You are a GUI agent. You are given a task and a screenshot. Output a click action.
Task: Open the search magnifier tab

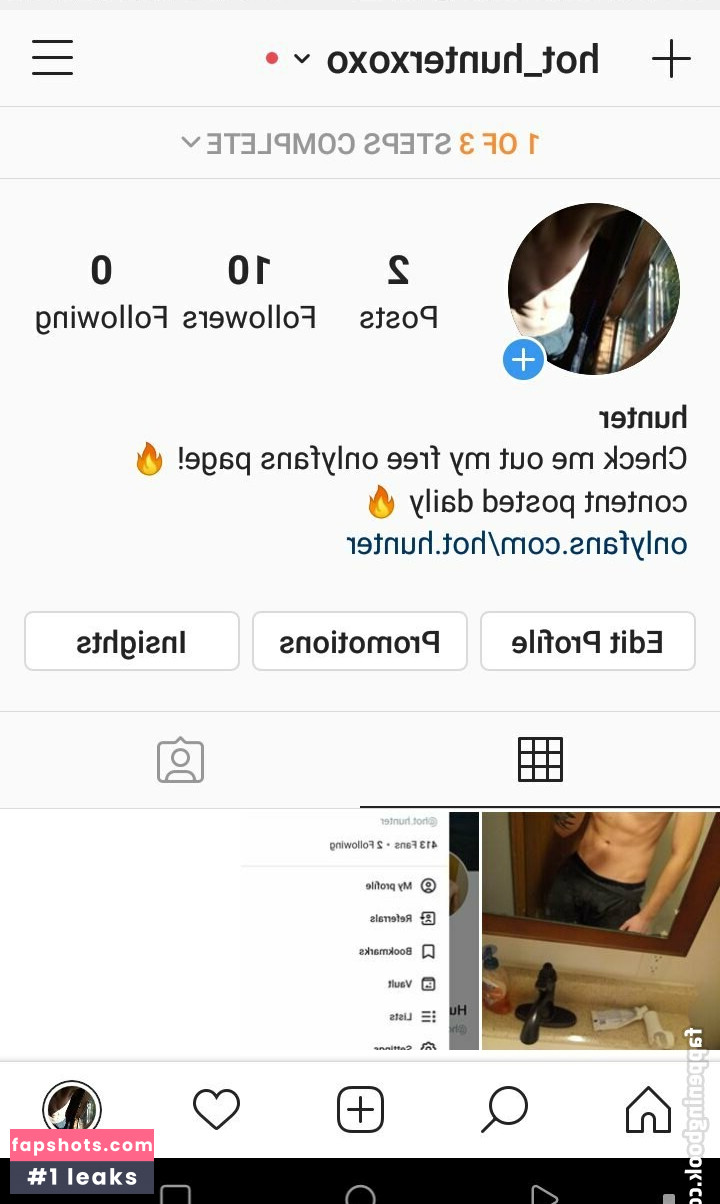click(x=504, y=1110)
